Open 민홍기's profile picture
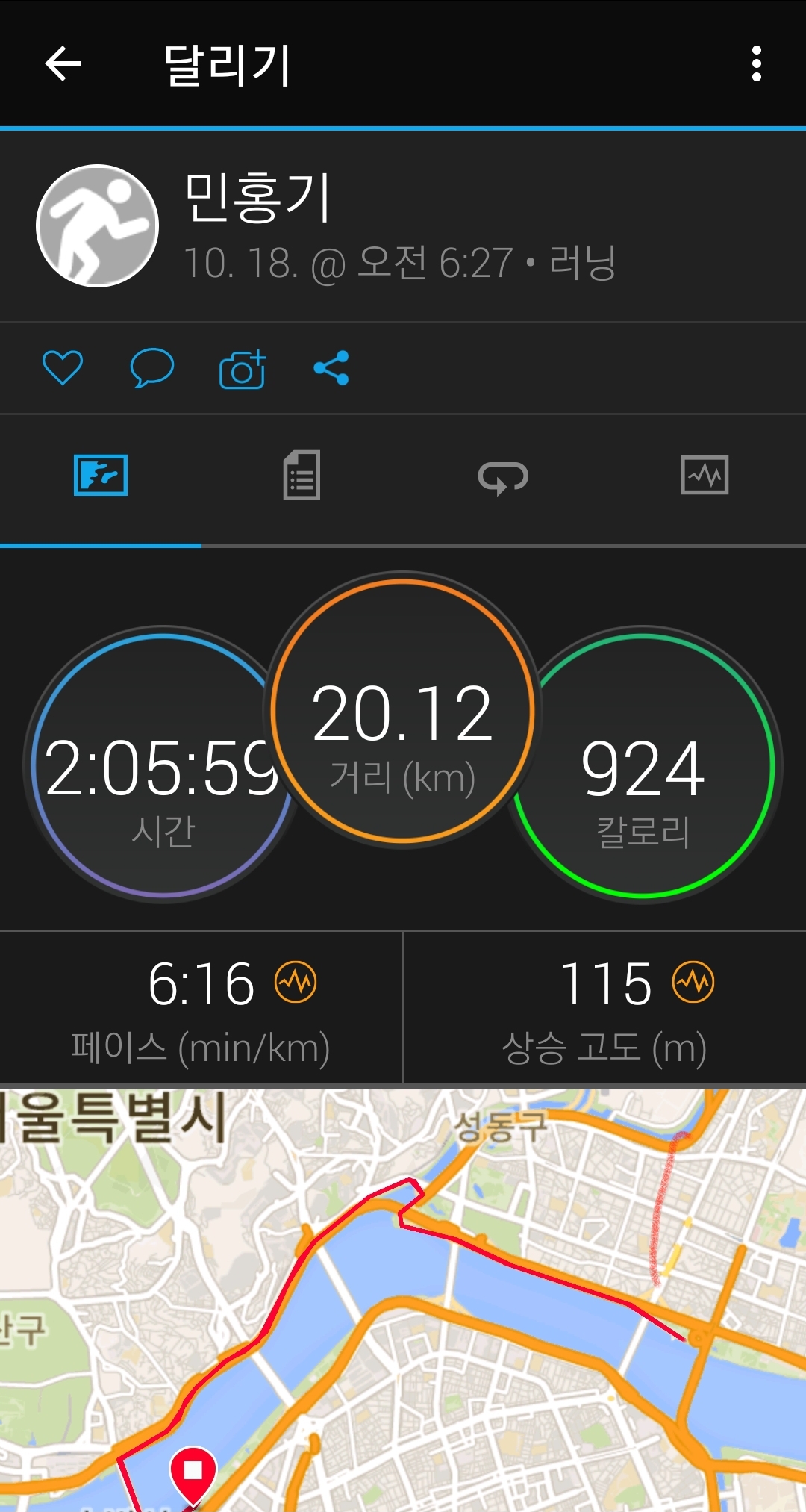 click(x=98, y=225)
